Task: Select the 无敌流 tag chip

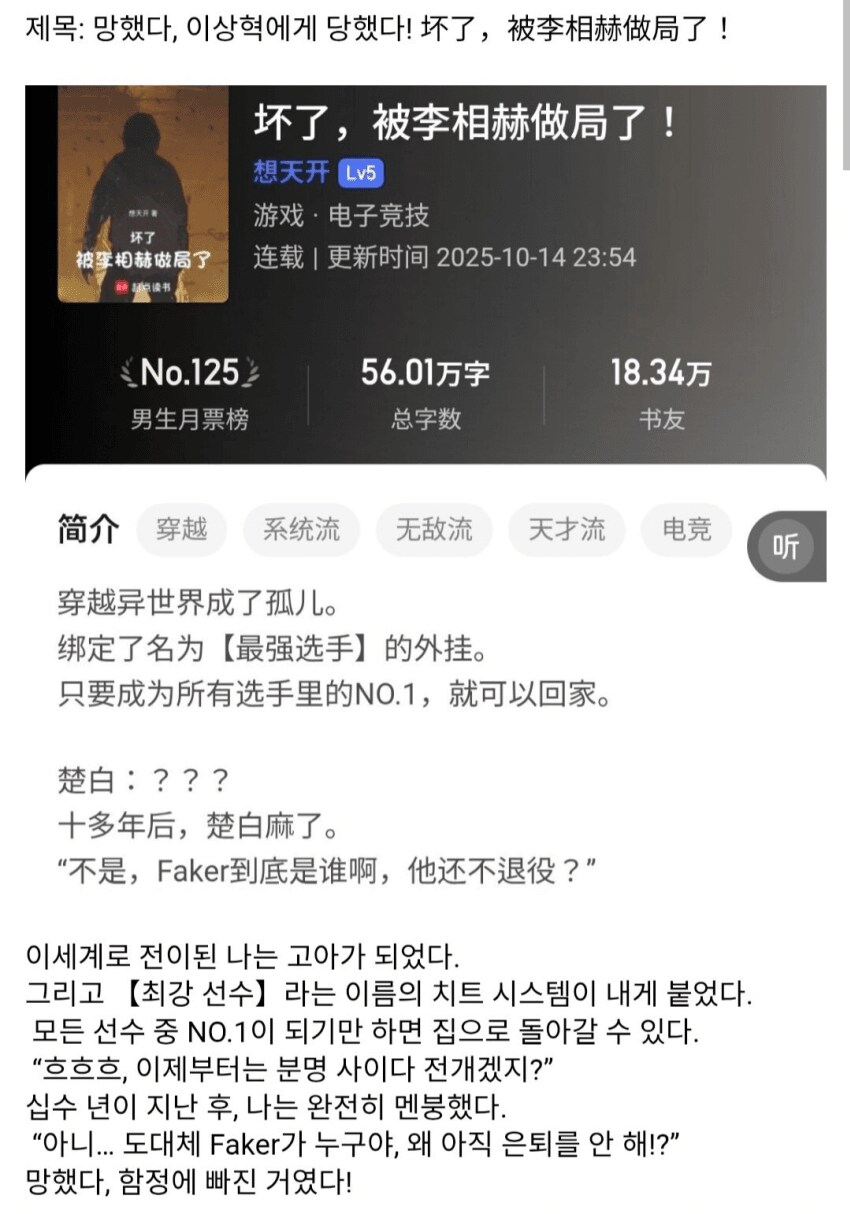Action: click(434, 531)
